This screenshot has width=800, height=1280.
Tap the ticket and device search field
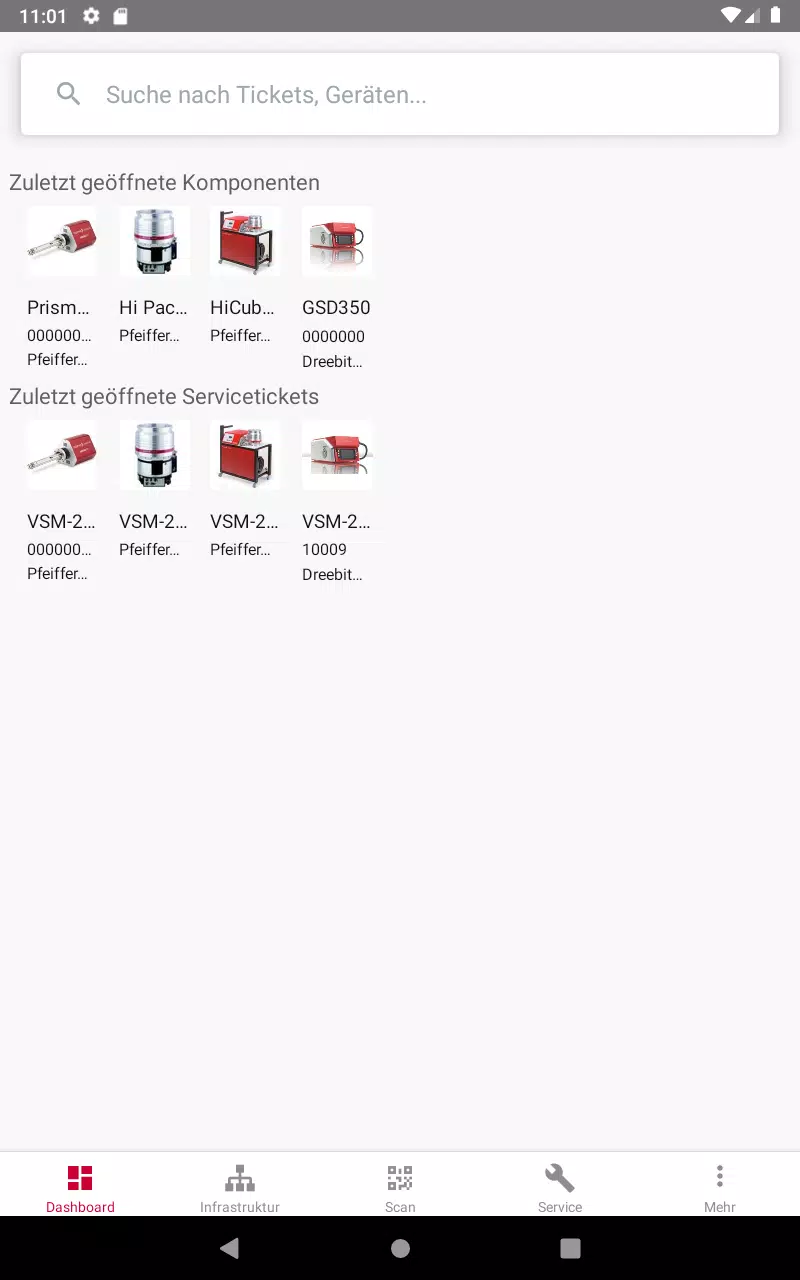[400, 95]
